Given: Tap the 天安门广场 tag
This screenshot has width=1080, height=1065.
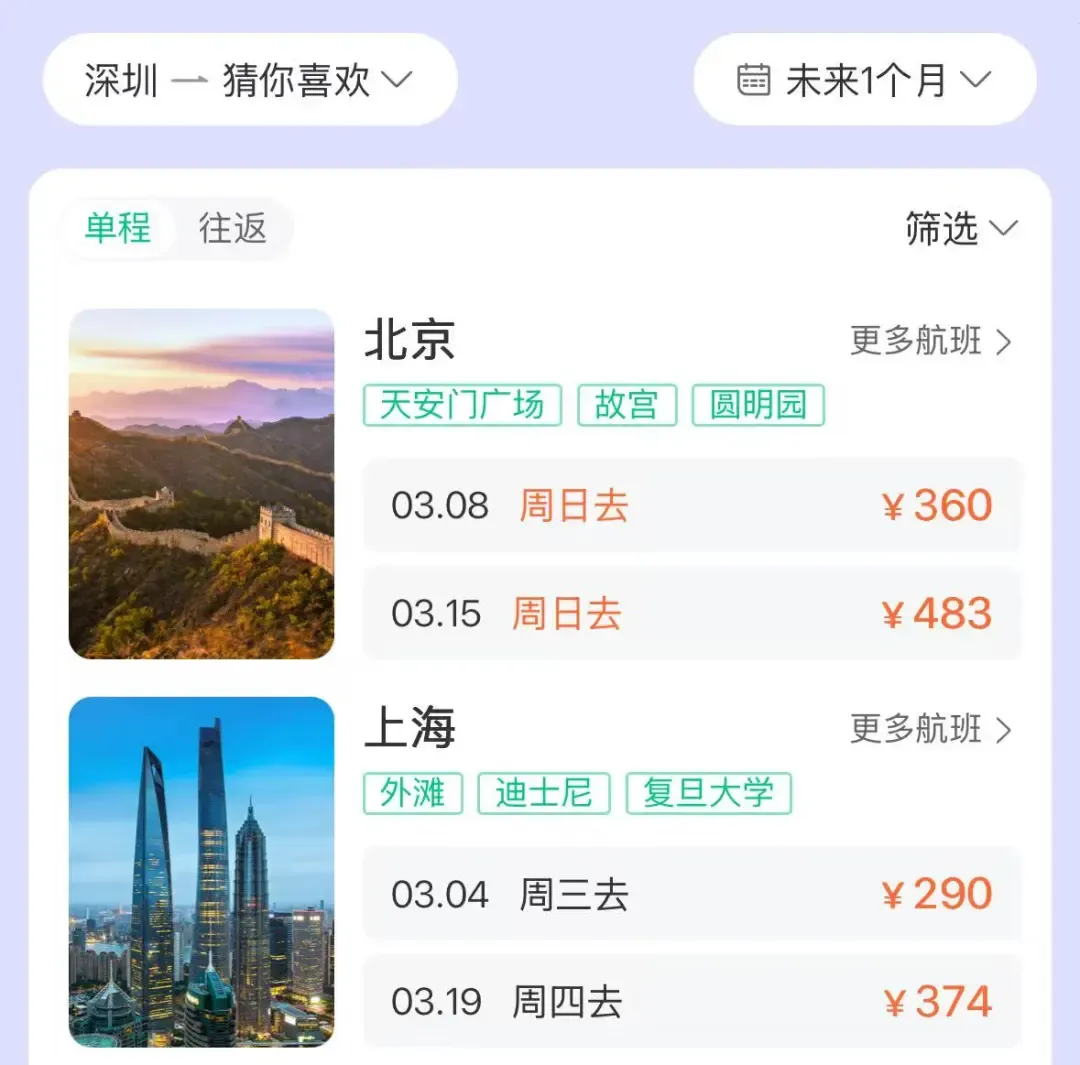Looking at the screenshot, I should 462,405.
